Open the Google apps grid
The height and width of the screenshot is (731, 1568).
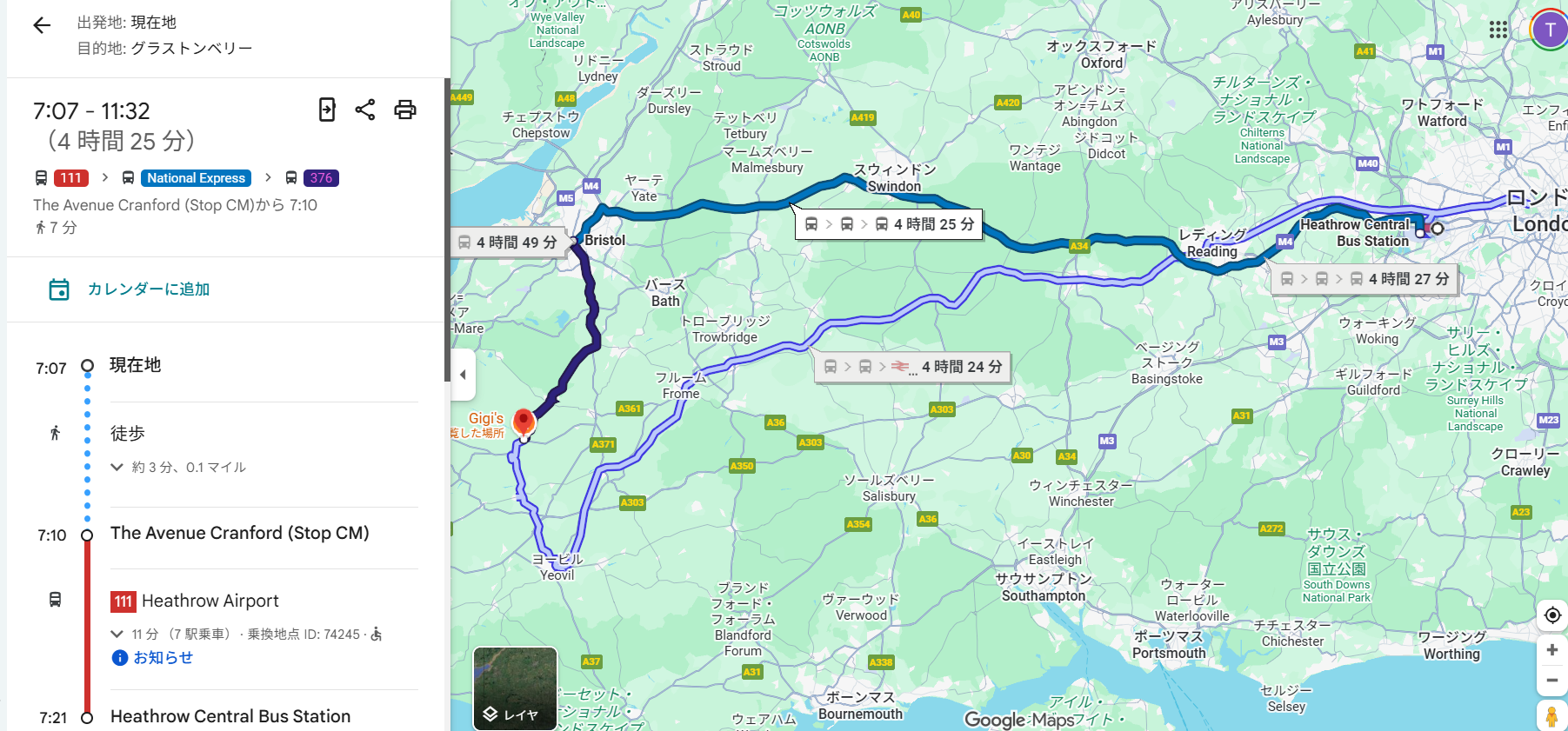tap(1498, 30)
